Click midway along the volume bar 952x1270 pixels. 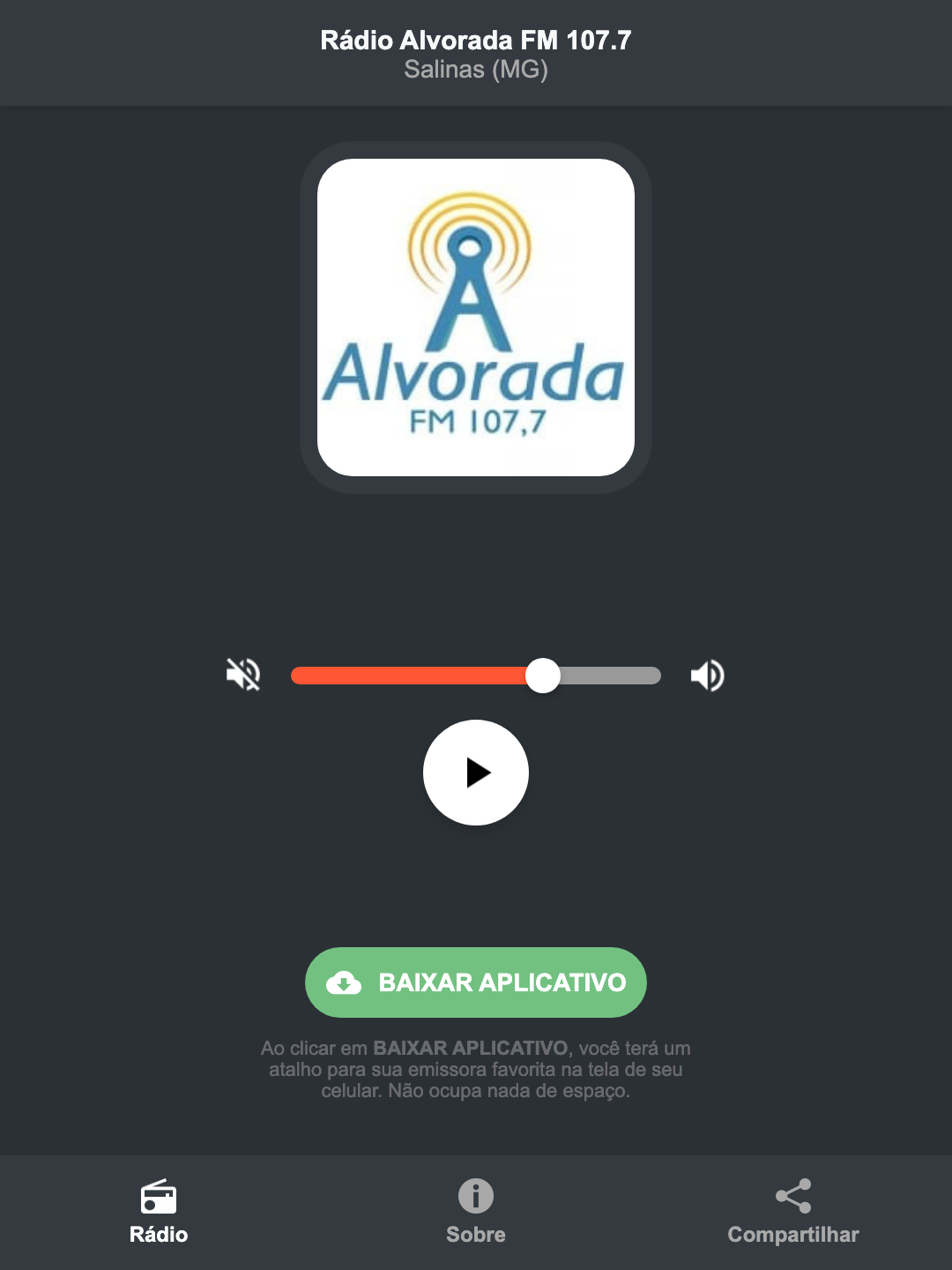(476, 675)
